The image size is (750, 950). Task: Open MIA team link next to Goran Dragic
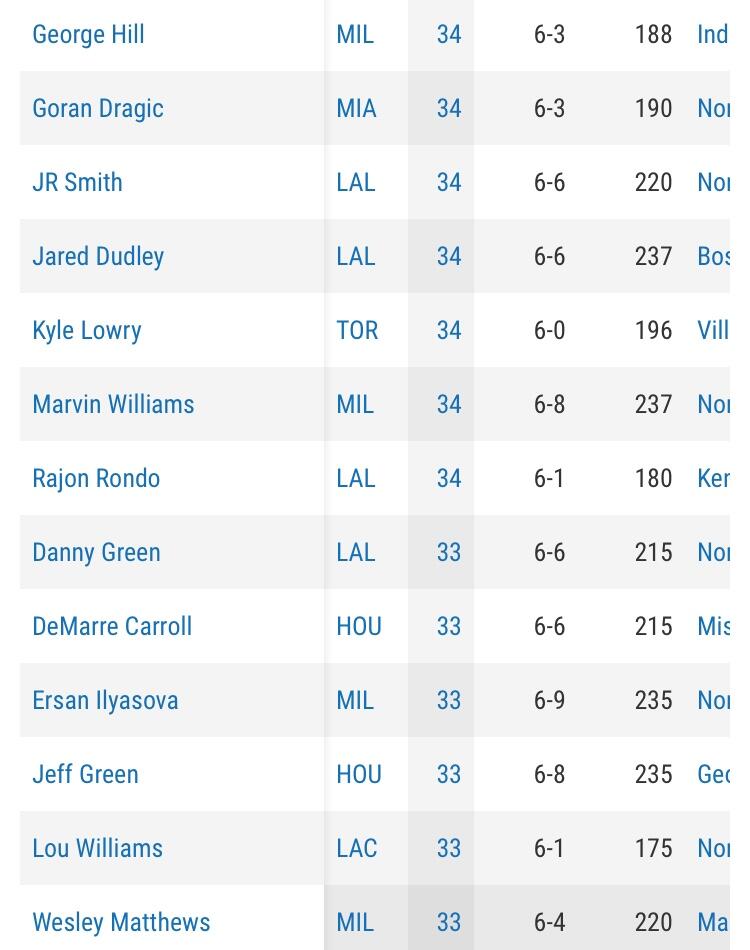(356, 108)
